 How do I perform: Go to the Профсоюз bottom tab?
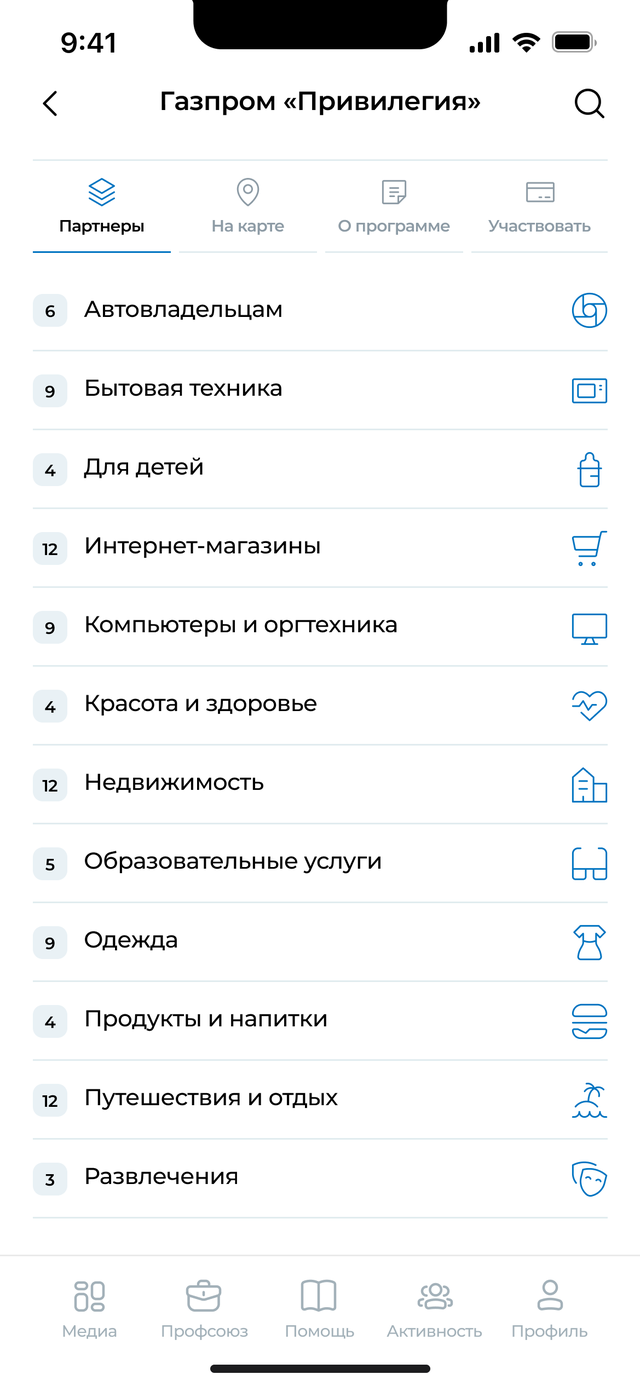click(204, 1309)
